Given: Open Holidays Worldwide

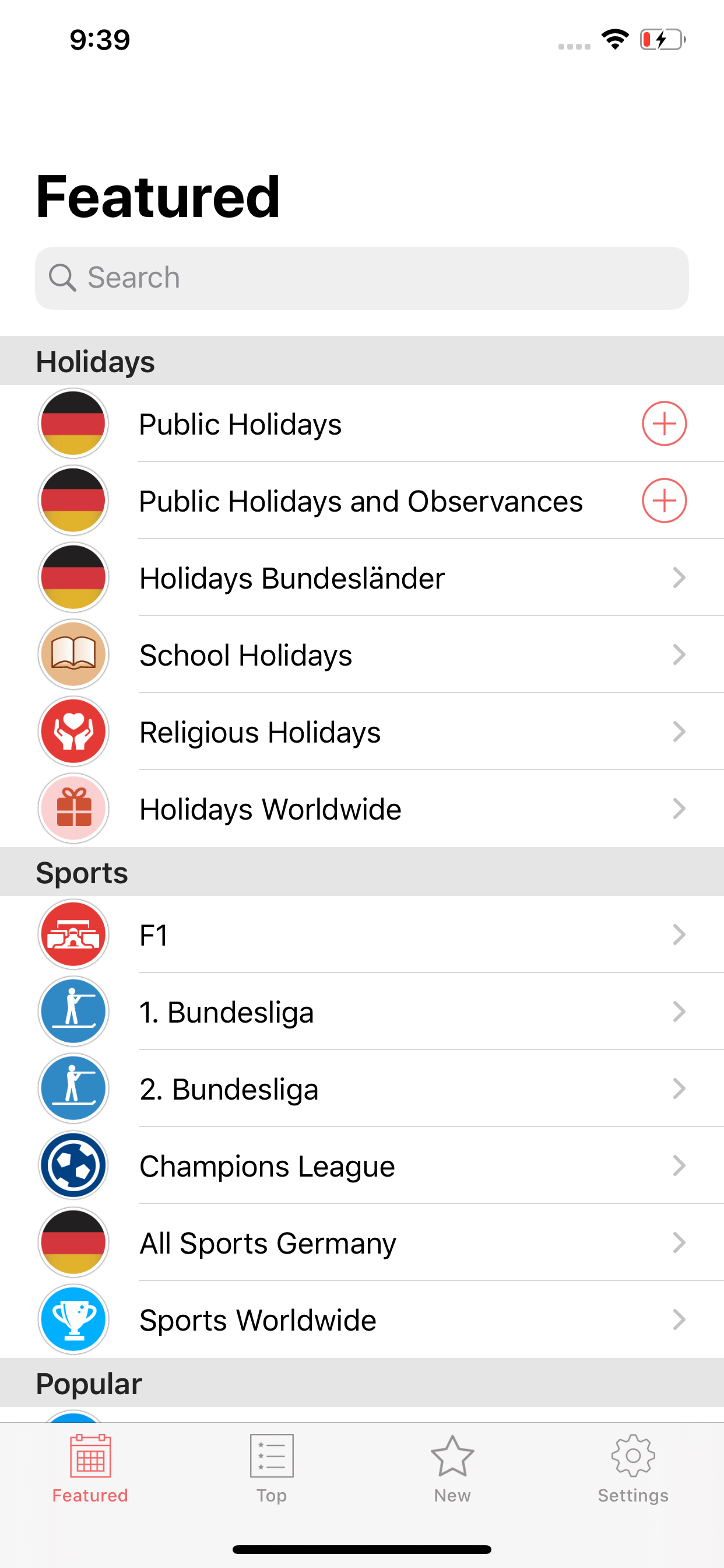Looking at the screenshot, I should coord(362,808).
